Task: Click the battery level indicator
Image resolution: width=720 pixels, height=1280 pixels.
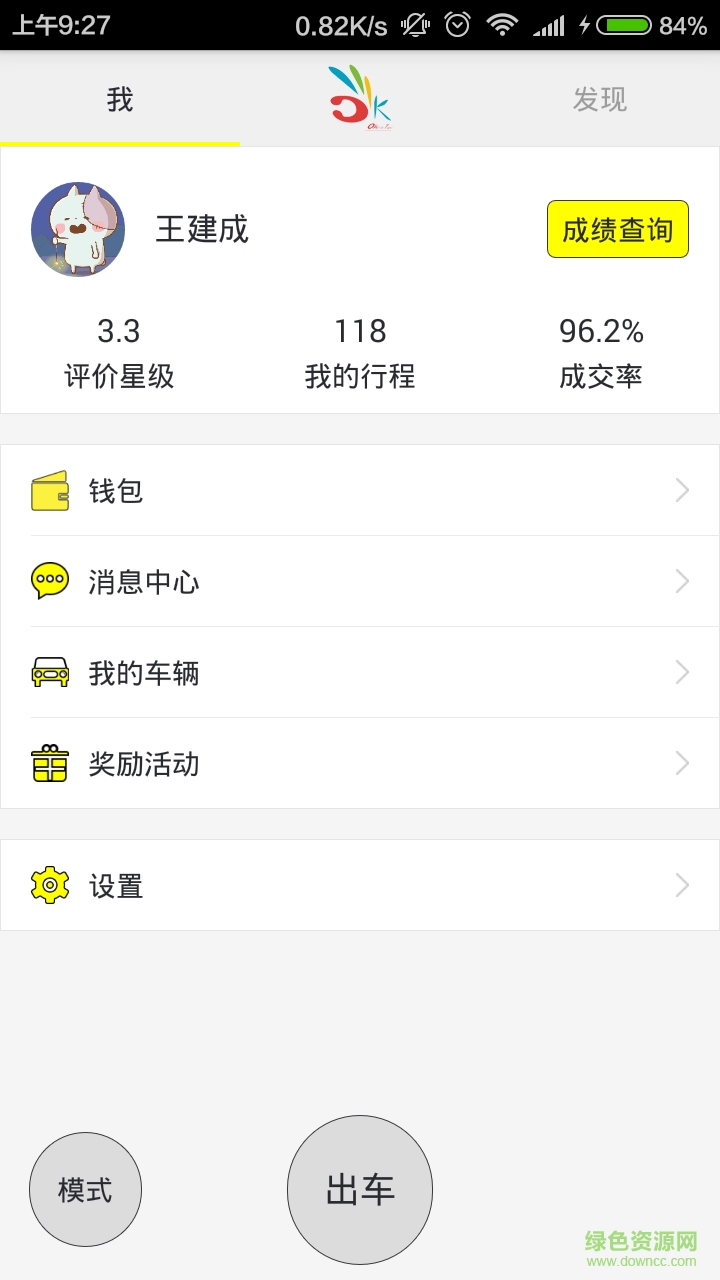Action: pyautogui.click(x=625, y=26)
